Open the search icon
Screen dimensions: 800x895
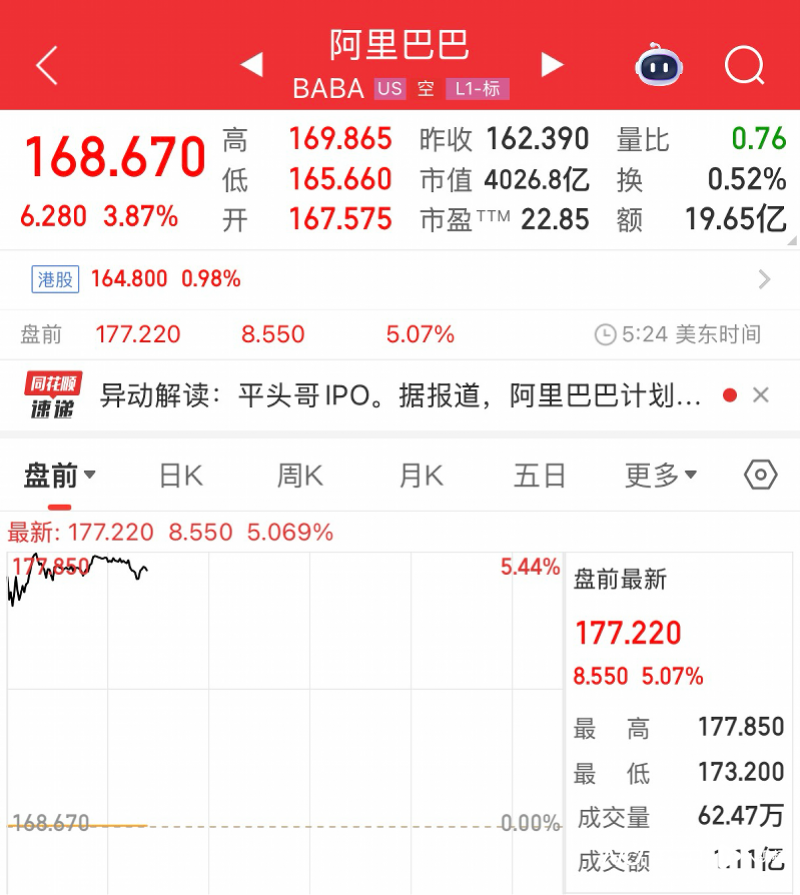coord(744,66)
